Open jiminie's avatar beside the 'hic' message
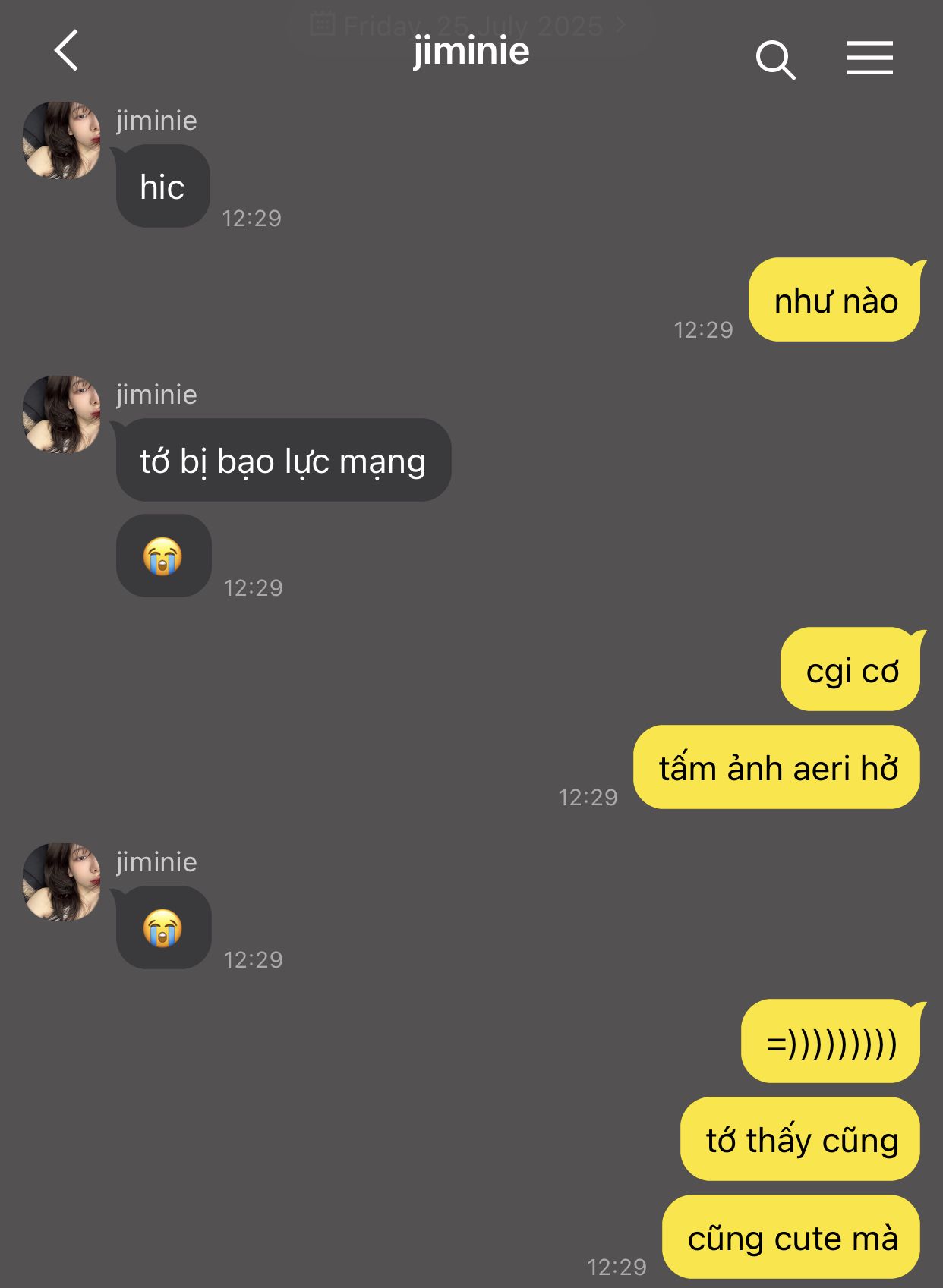The image size is (943, 1288). tap(61, 140)
